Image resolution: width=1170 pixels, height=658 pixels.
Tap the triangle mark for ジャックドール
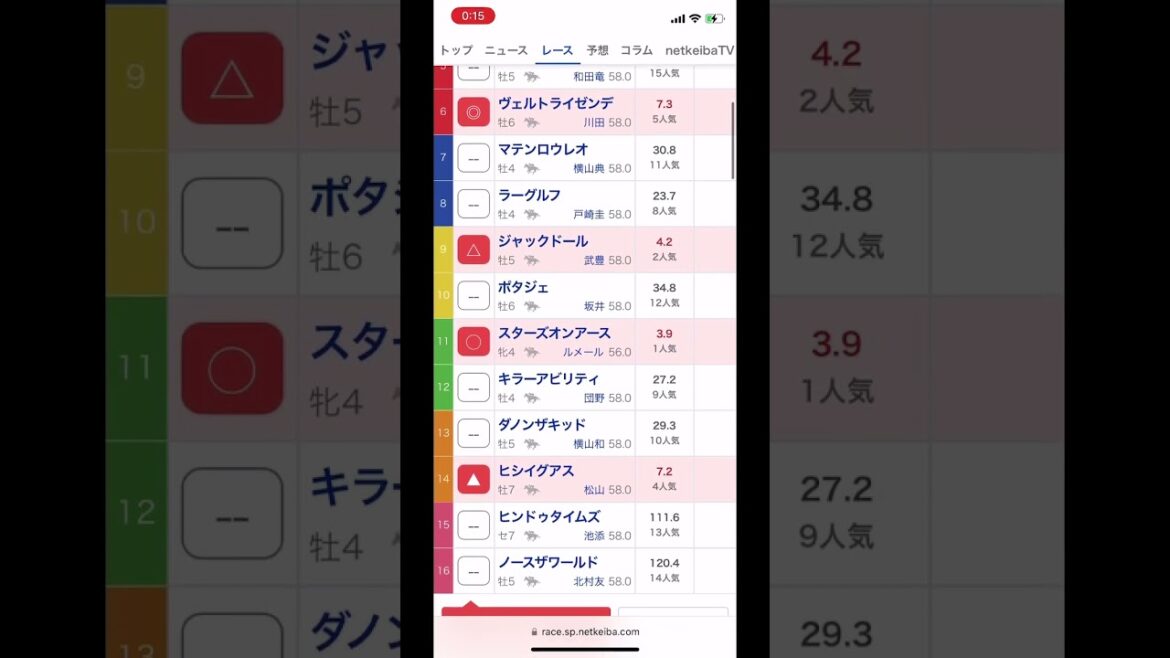tap(473, 250)
